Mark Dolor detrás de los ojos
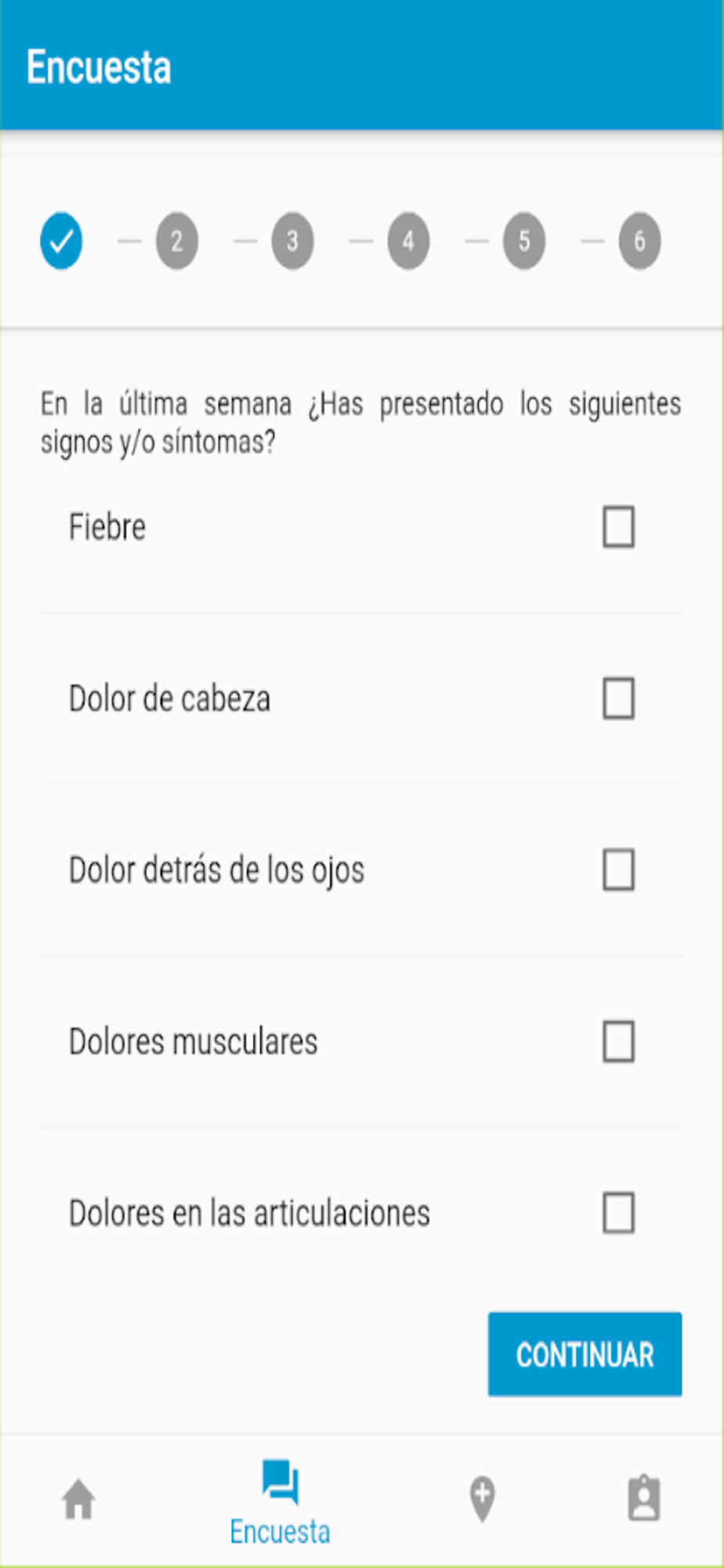Image resolution: width=724 pixels, height=1568 pixels. [x=618, y=870]
